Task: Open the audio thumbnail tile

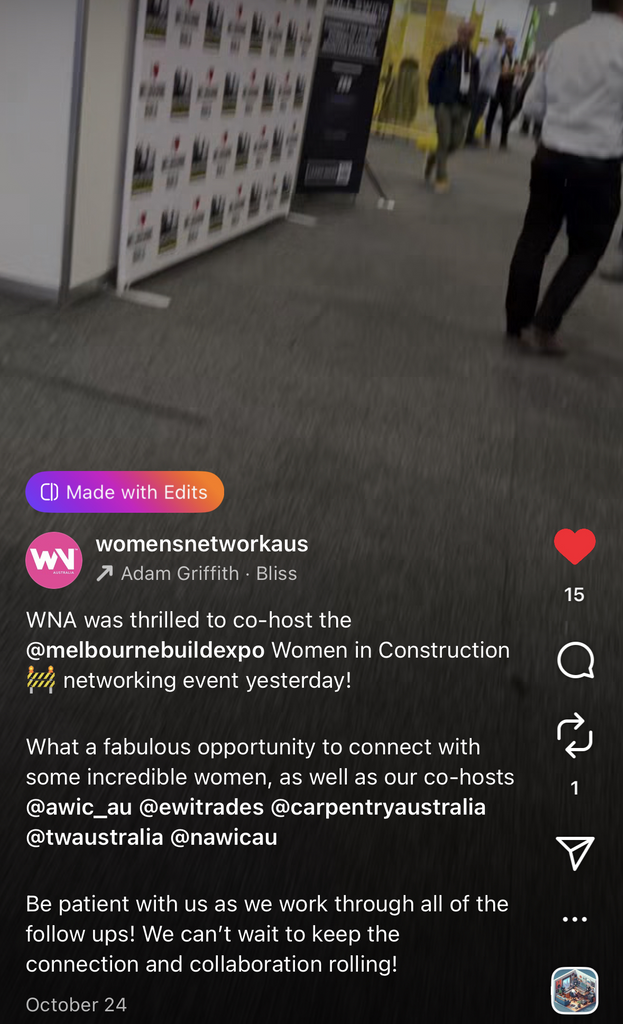Action: (575, 991)
